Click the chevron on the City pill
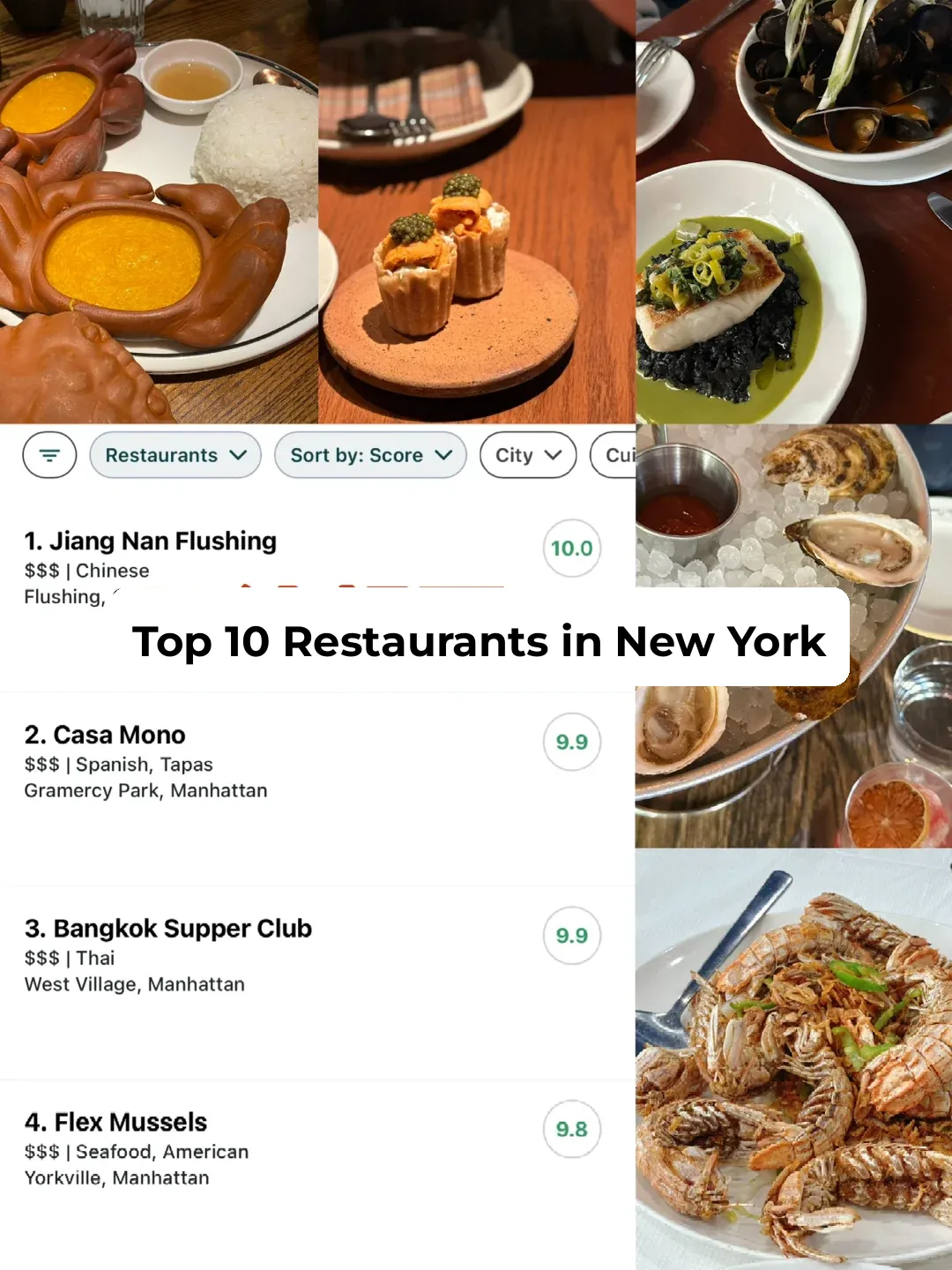 552,455
